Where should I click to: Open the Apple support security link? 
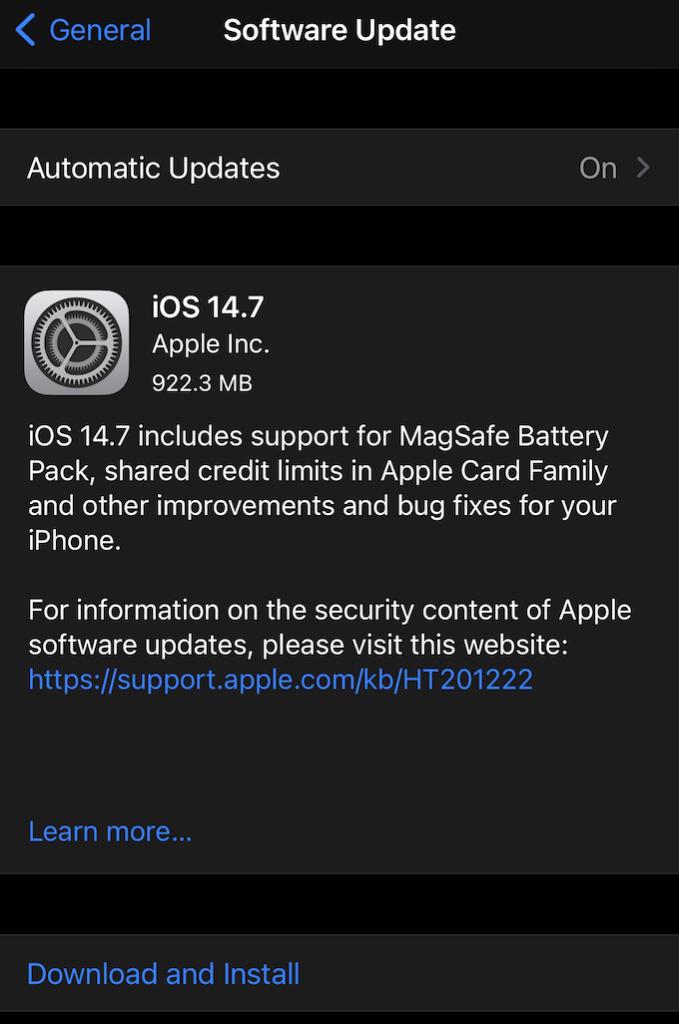tap(280, 680)
